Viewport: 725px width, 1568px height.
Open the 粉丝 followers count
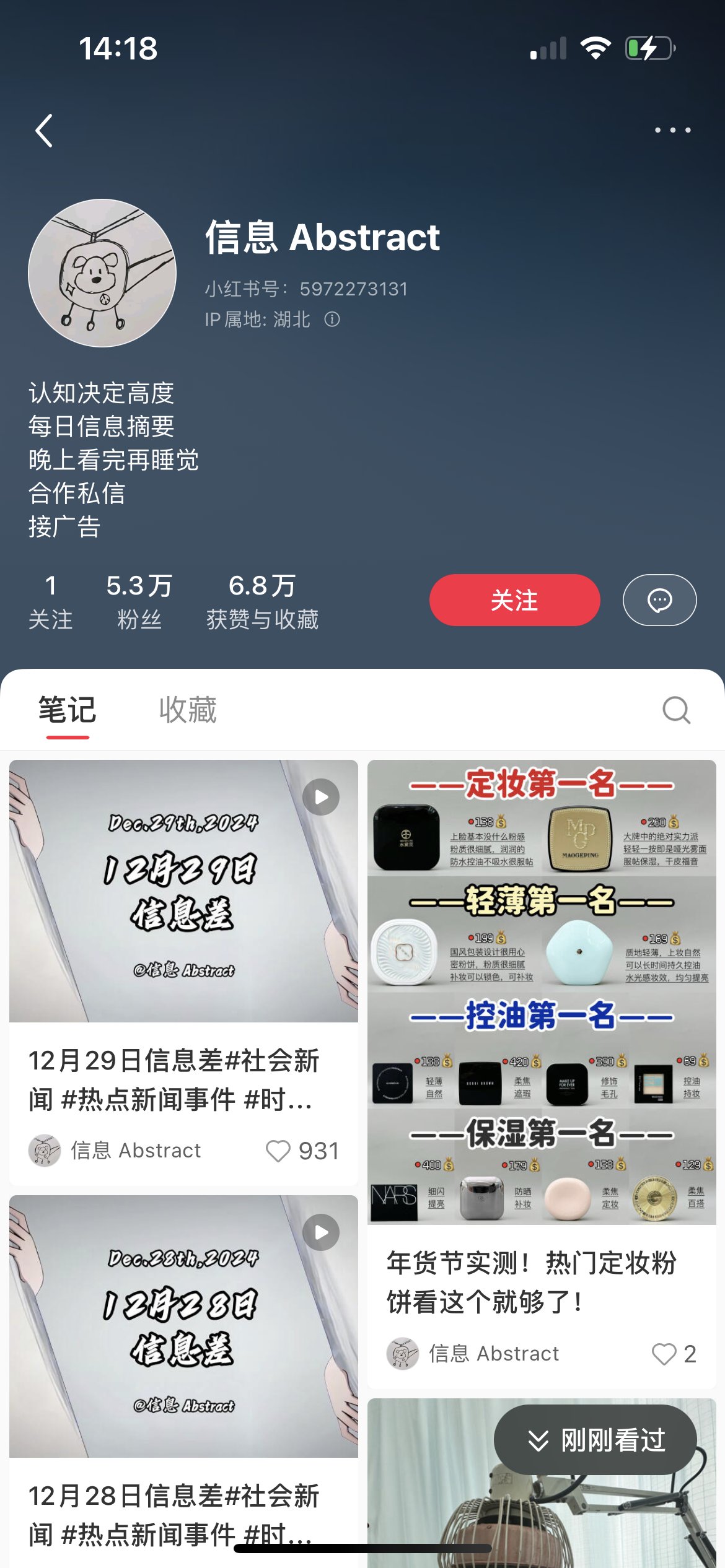click(x=139, y=601)
